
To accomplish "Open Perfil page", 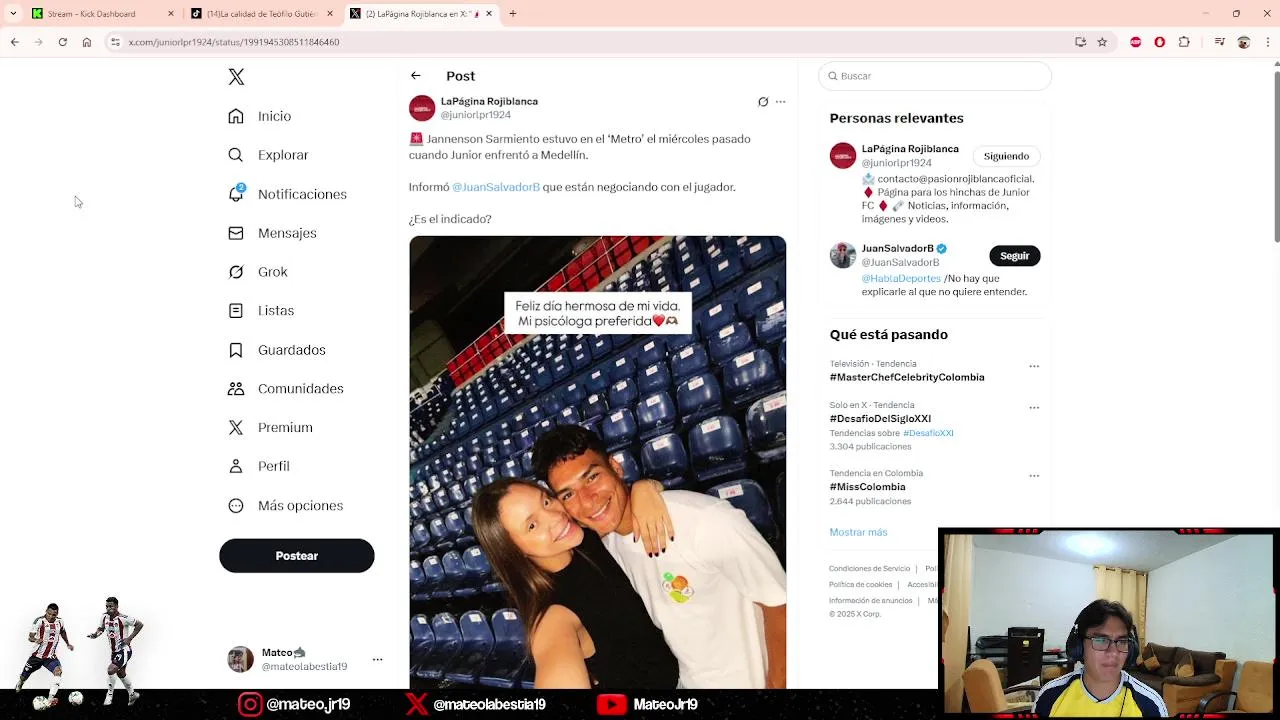I will [273, 466].
